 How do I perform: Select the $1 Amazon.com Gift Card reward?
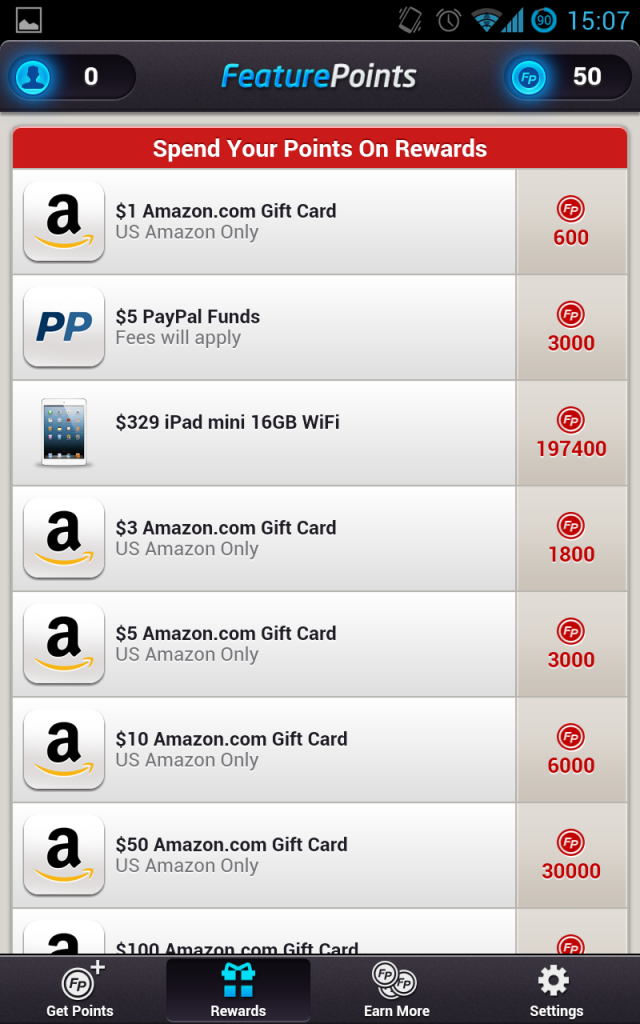(320, 221)
